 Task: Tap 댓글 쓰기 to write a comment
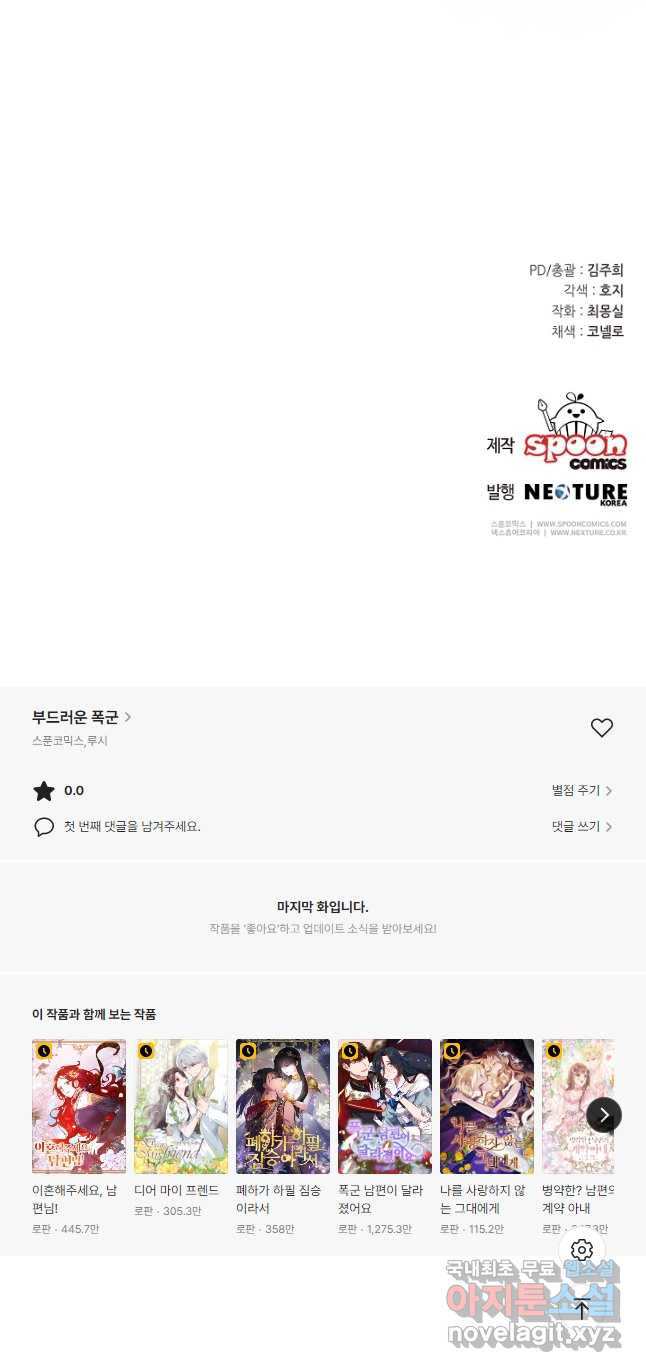click(x=582, y=827)
